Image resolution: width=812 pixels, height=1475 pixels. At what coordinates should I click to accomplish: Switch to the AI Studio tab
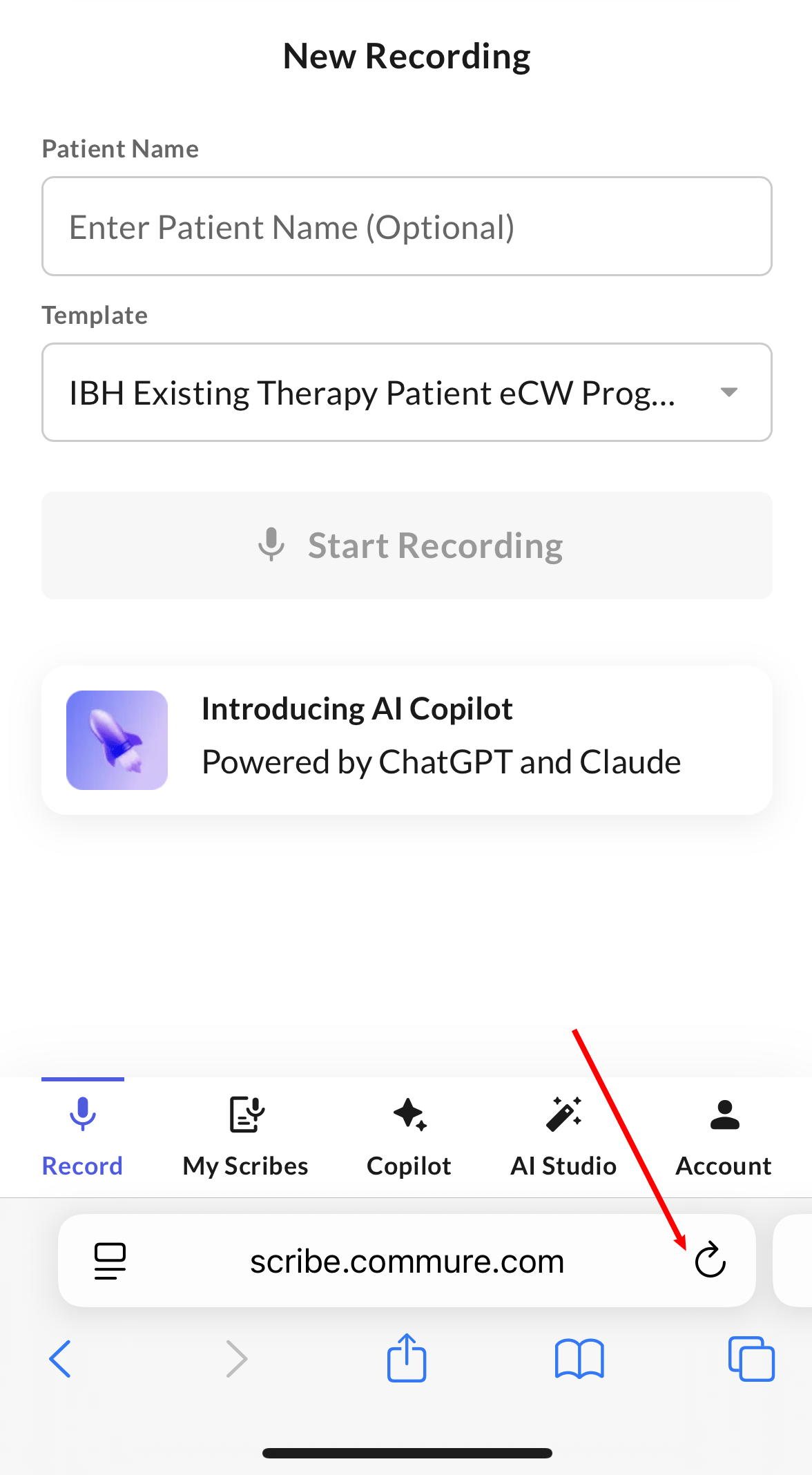[563, 1137]
